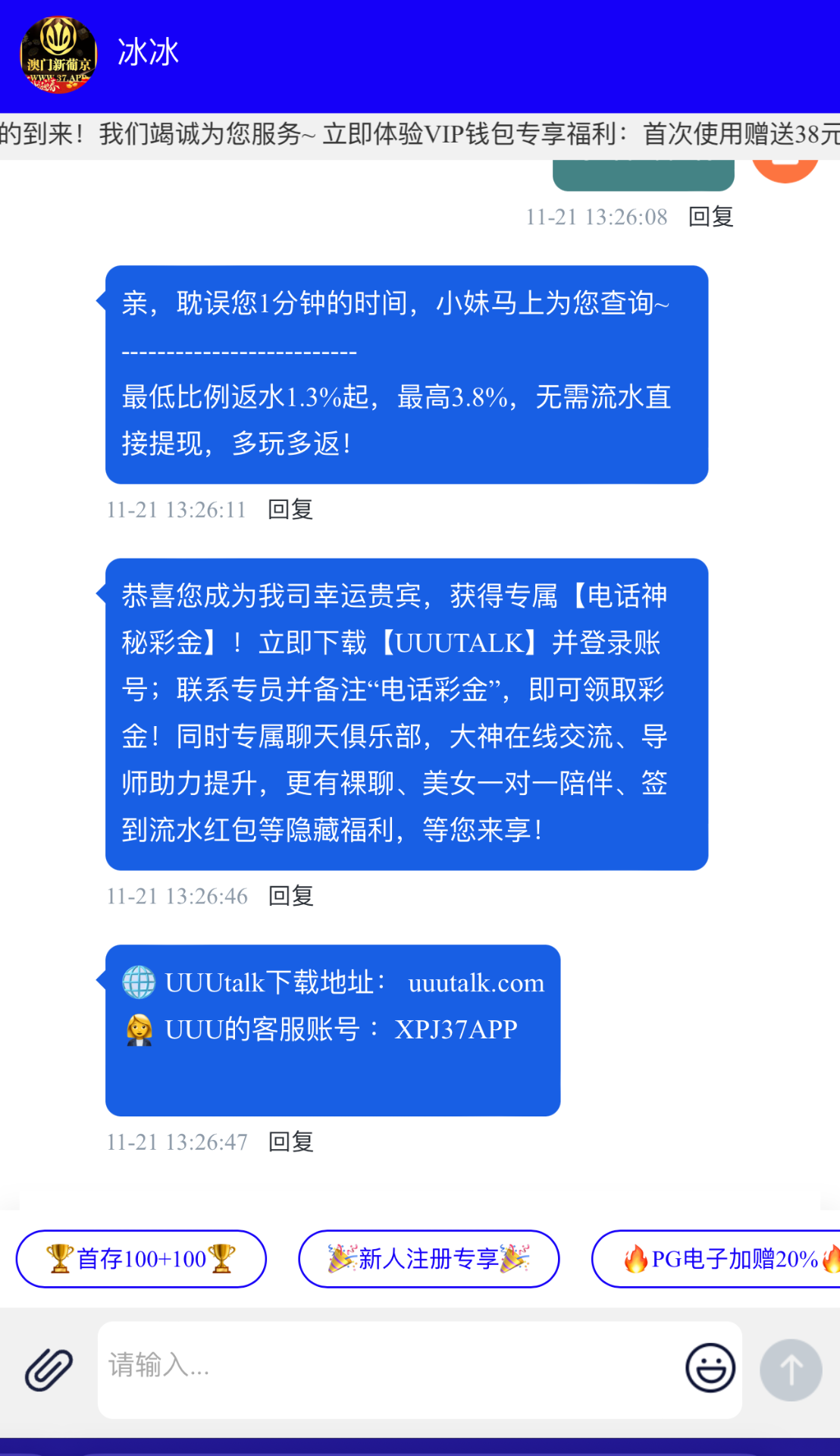Reply to the 13:26:11 rebate message

tap(290, 510)
